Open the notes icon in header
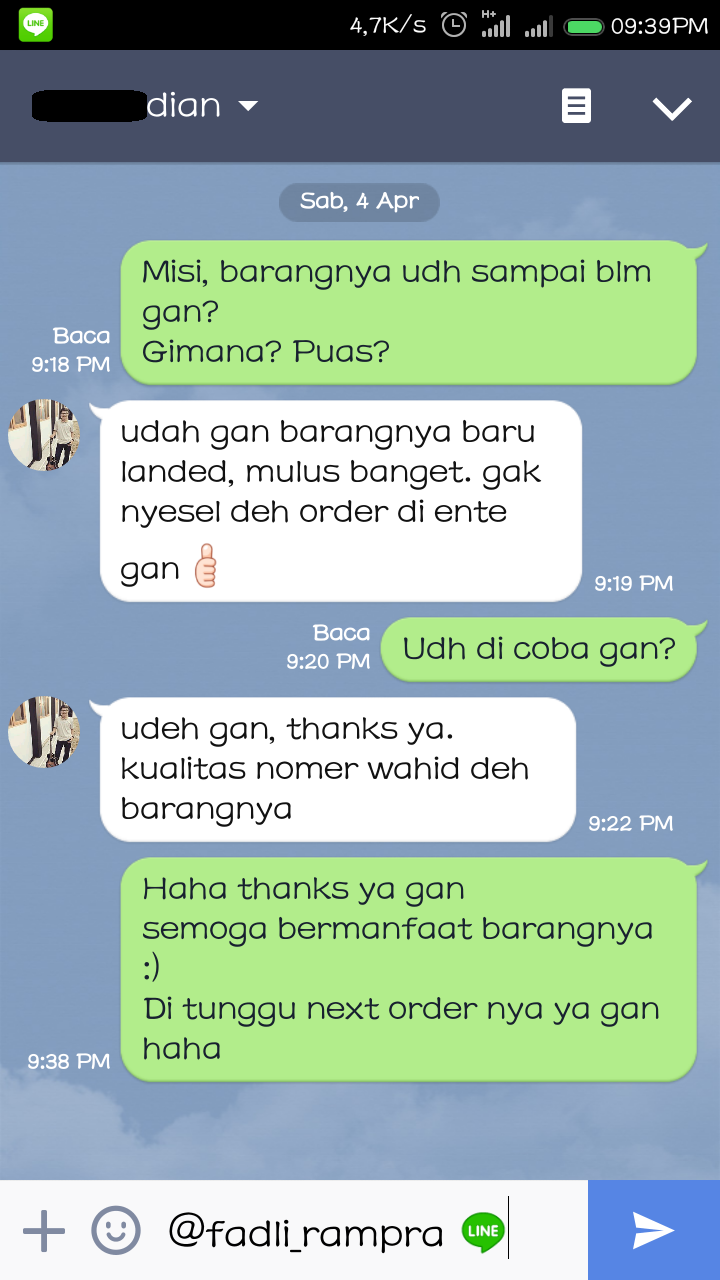Image resolution: width=720 pixels, height=1280 pixels. click(x=576, y=106)
